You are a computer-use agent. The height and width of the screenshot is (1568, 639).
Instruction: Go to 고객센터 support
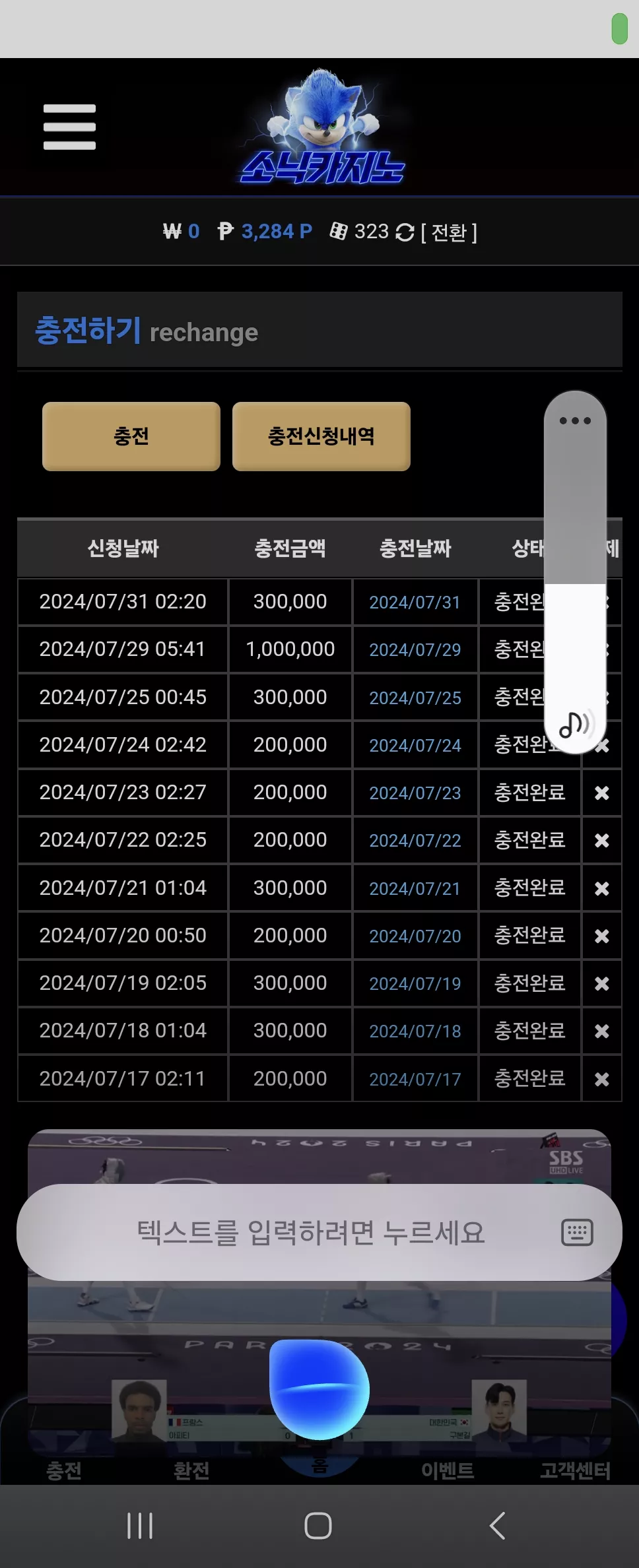pos(575,1470)
